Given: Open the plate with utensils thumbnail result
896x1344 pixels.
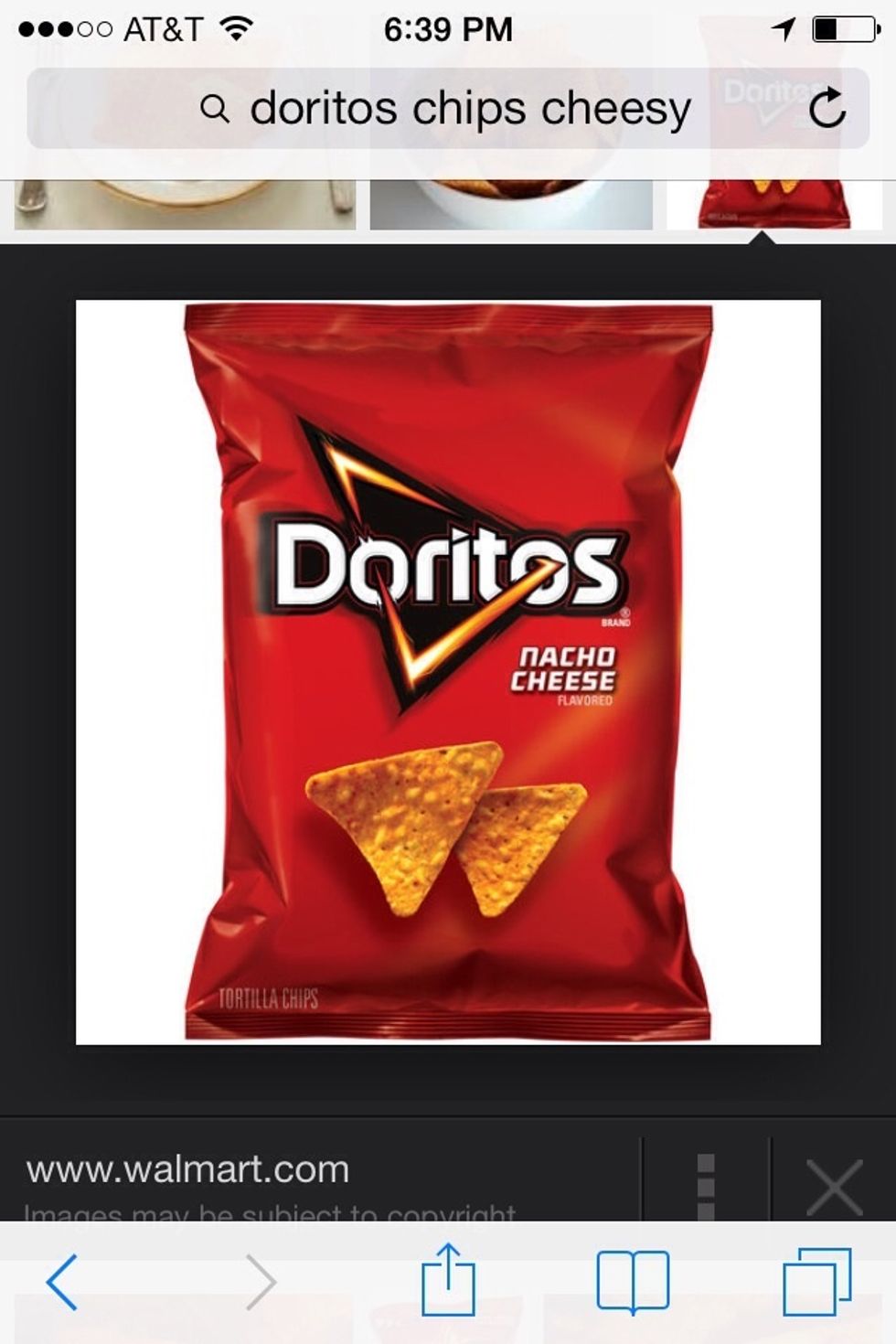Looking at the screenshot, I should pos(185,205).
